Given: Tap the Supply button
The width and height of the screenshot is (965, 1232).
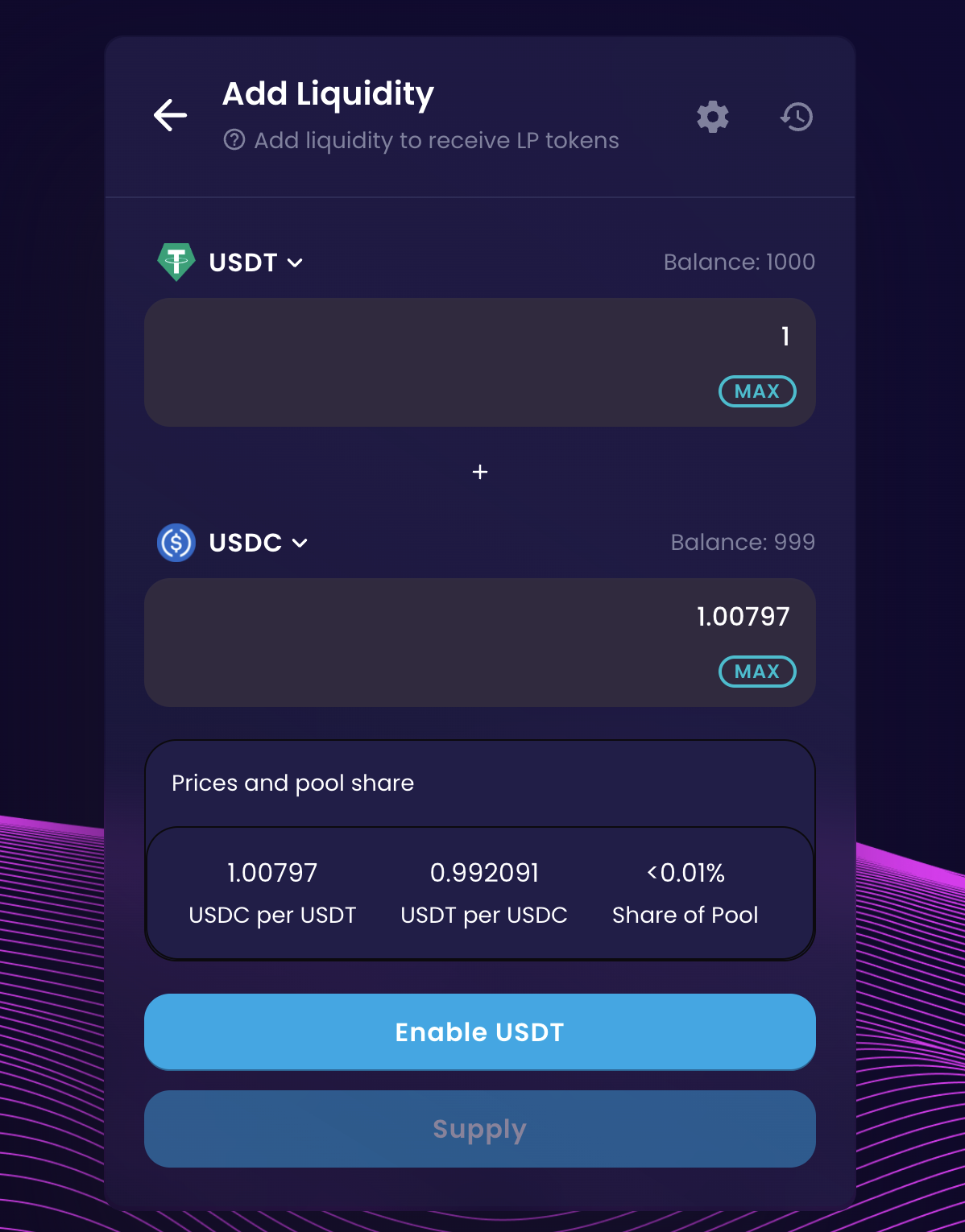Looking at the screenshot, I should click(479, 1128).
